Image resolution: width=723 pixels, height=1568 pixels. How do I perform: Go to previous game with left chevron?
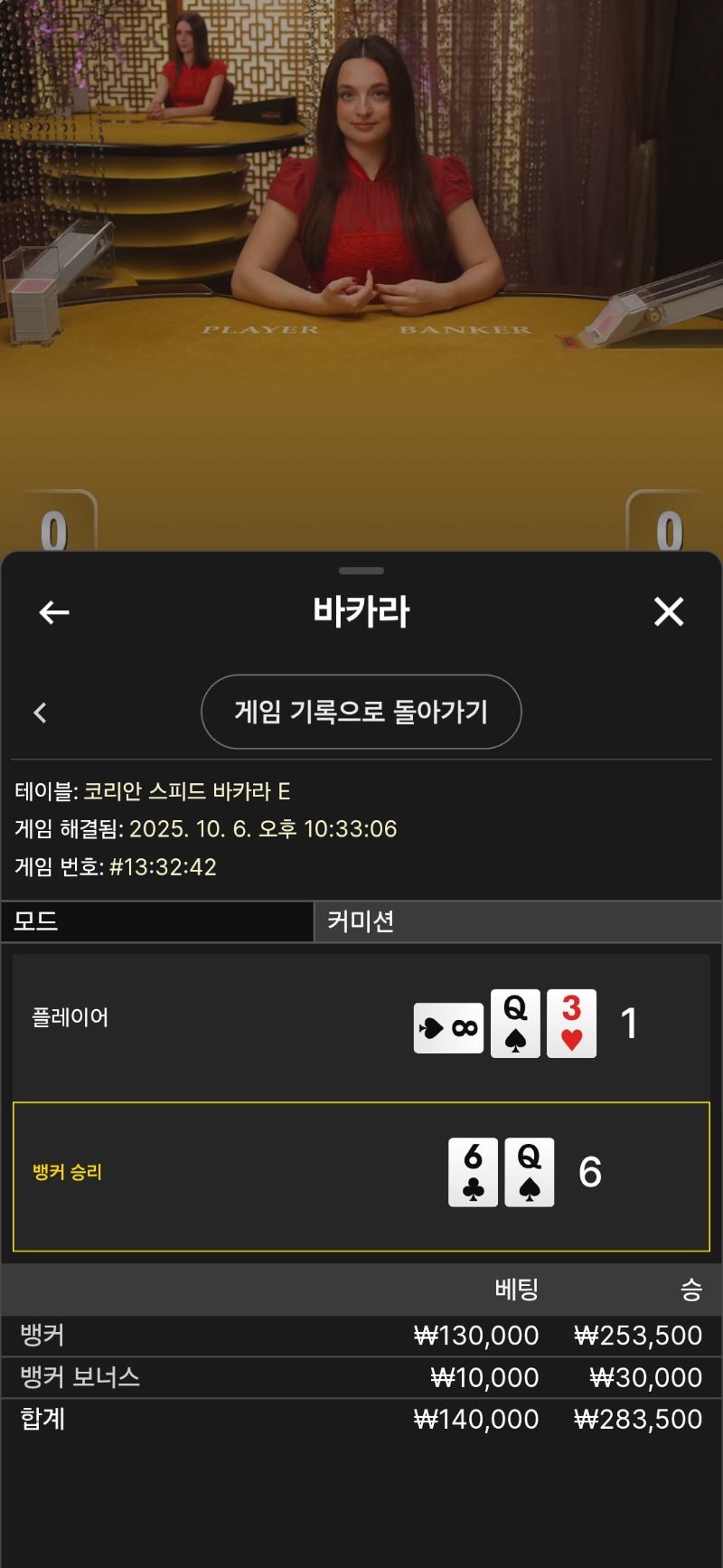(40, 713)
